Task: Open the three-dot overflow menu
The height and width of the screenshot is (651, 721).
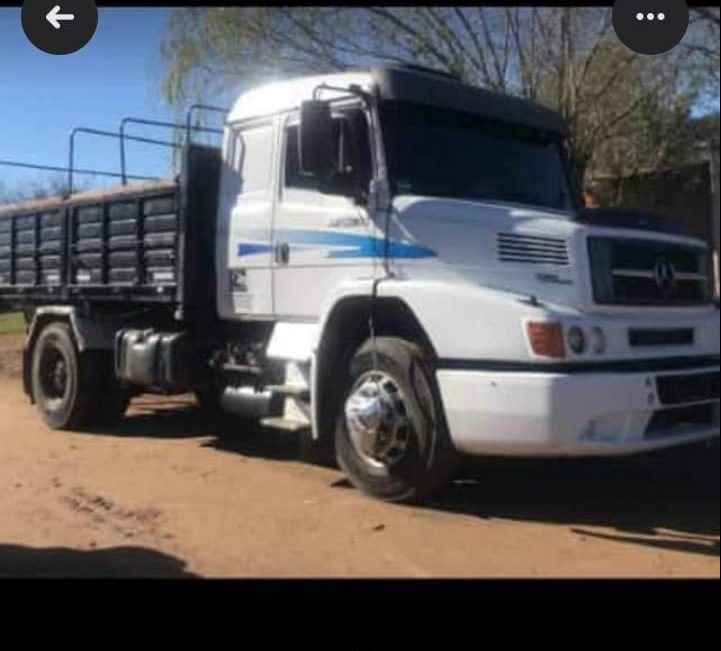Action: click(650, 17)
